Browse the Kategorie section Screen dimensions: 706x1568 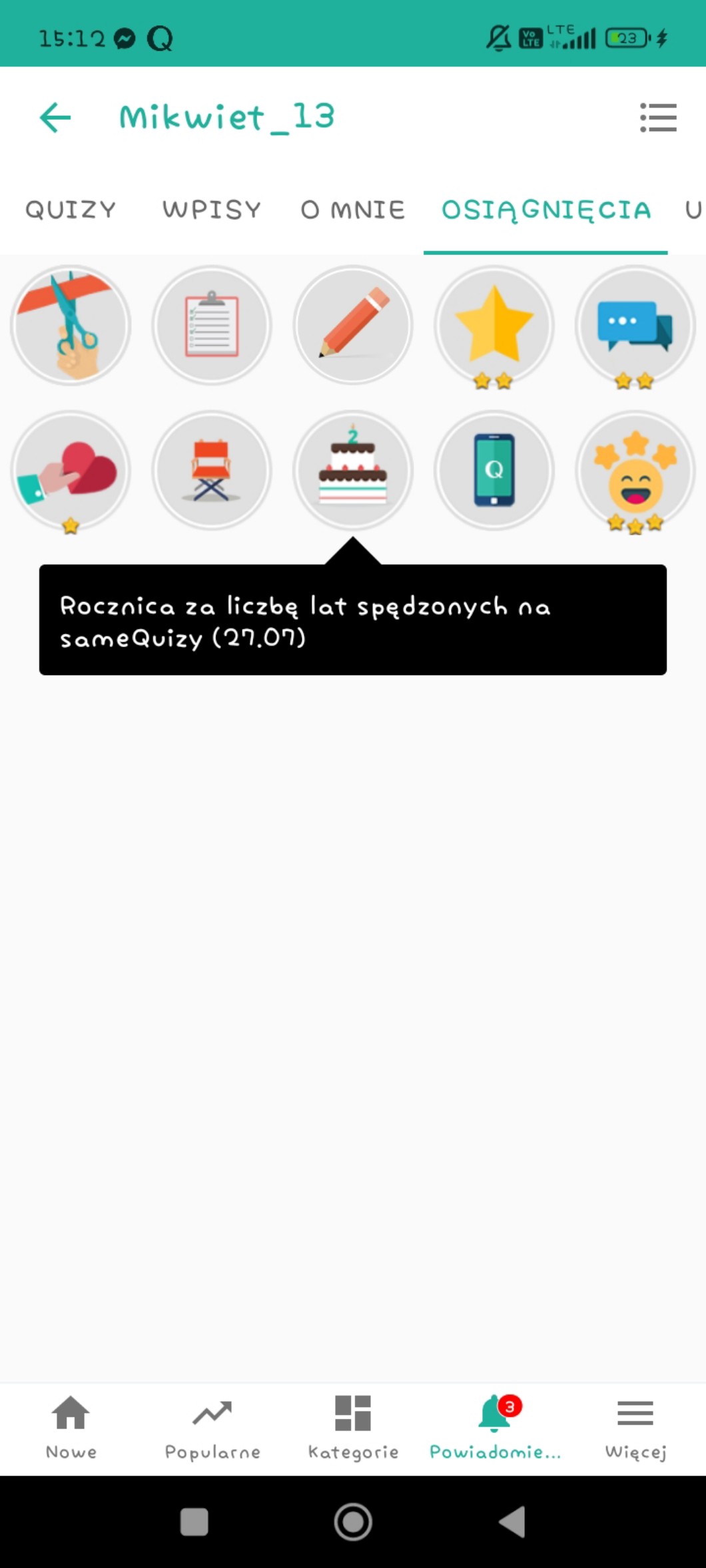pyautogui.click(x=353, y=1428)
